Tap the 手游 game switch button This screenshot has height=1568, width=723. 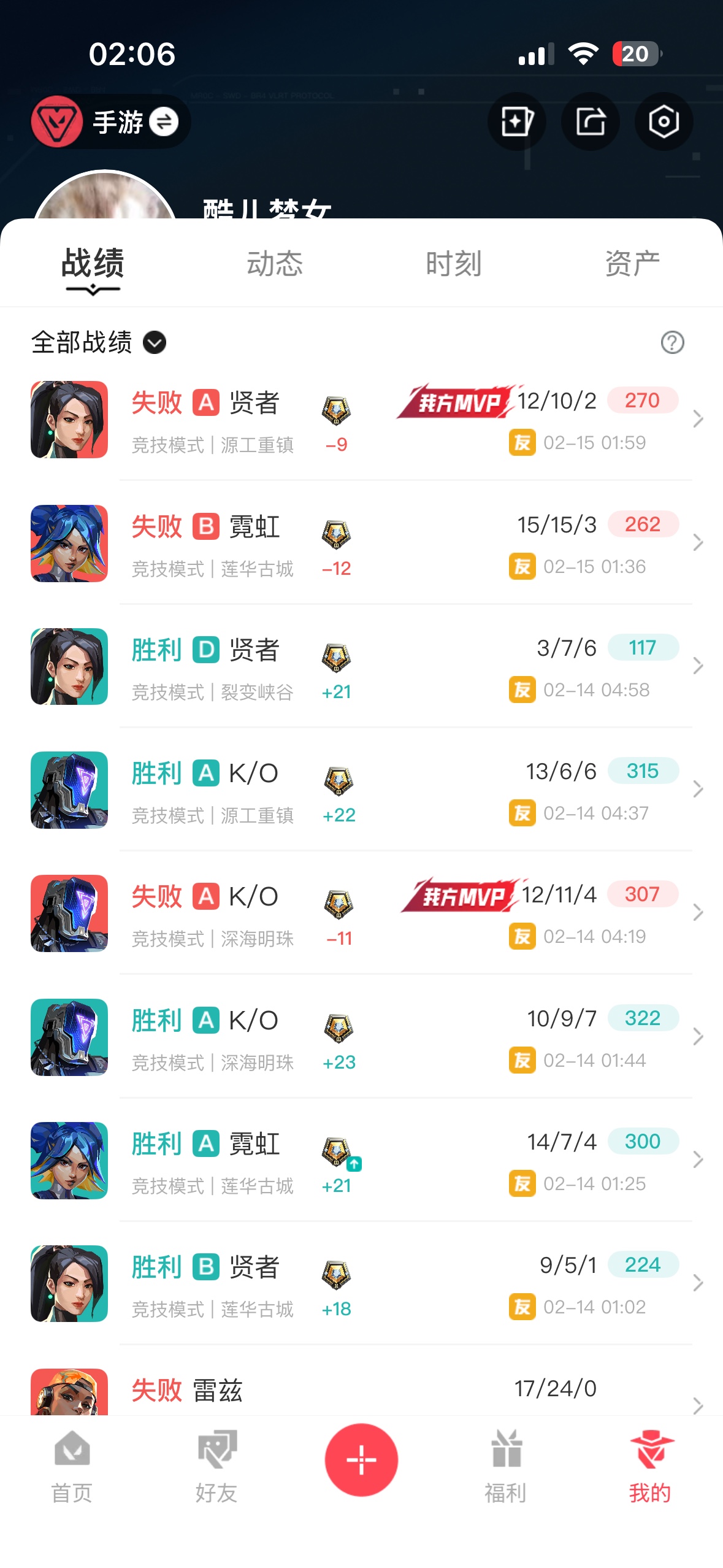click(110, 121)
